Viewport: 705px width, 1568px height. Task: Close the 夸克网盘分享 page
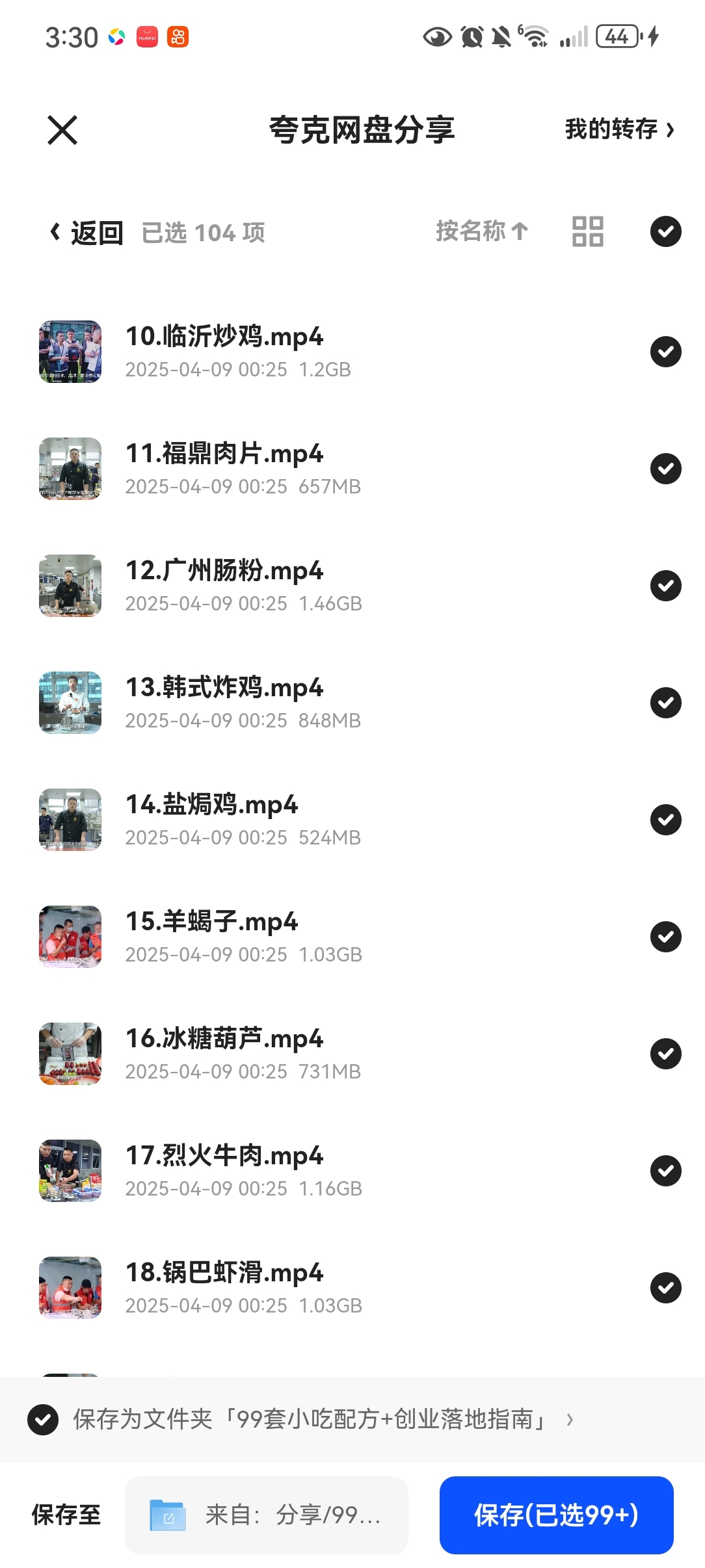(62, 130)
